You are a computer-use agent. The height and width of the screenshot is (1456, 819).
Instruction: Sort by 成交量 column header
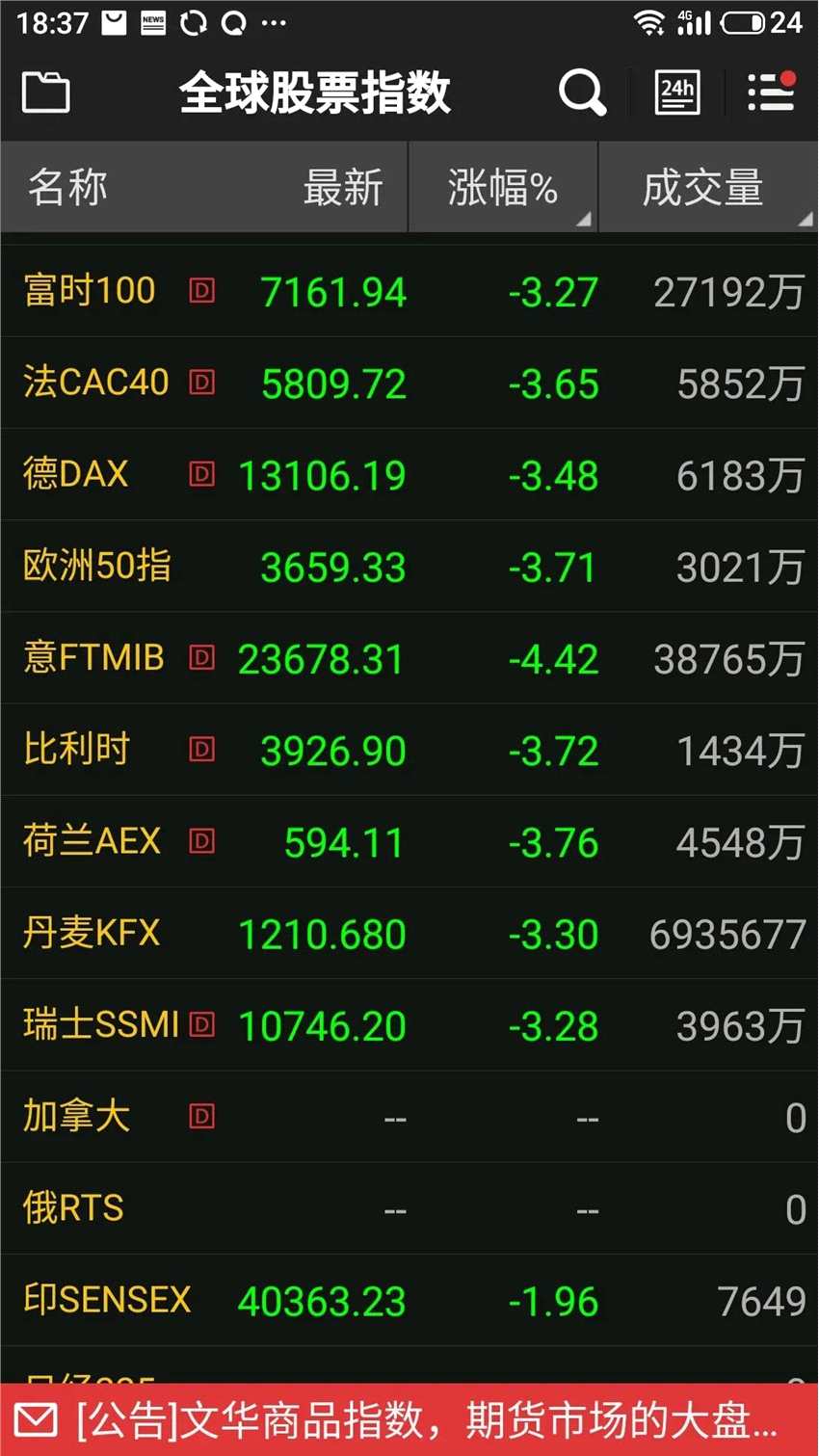point(704,188)
